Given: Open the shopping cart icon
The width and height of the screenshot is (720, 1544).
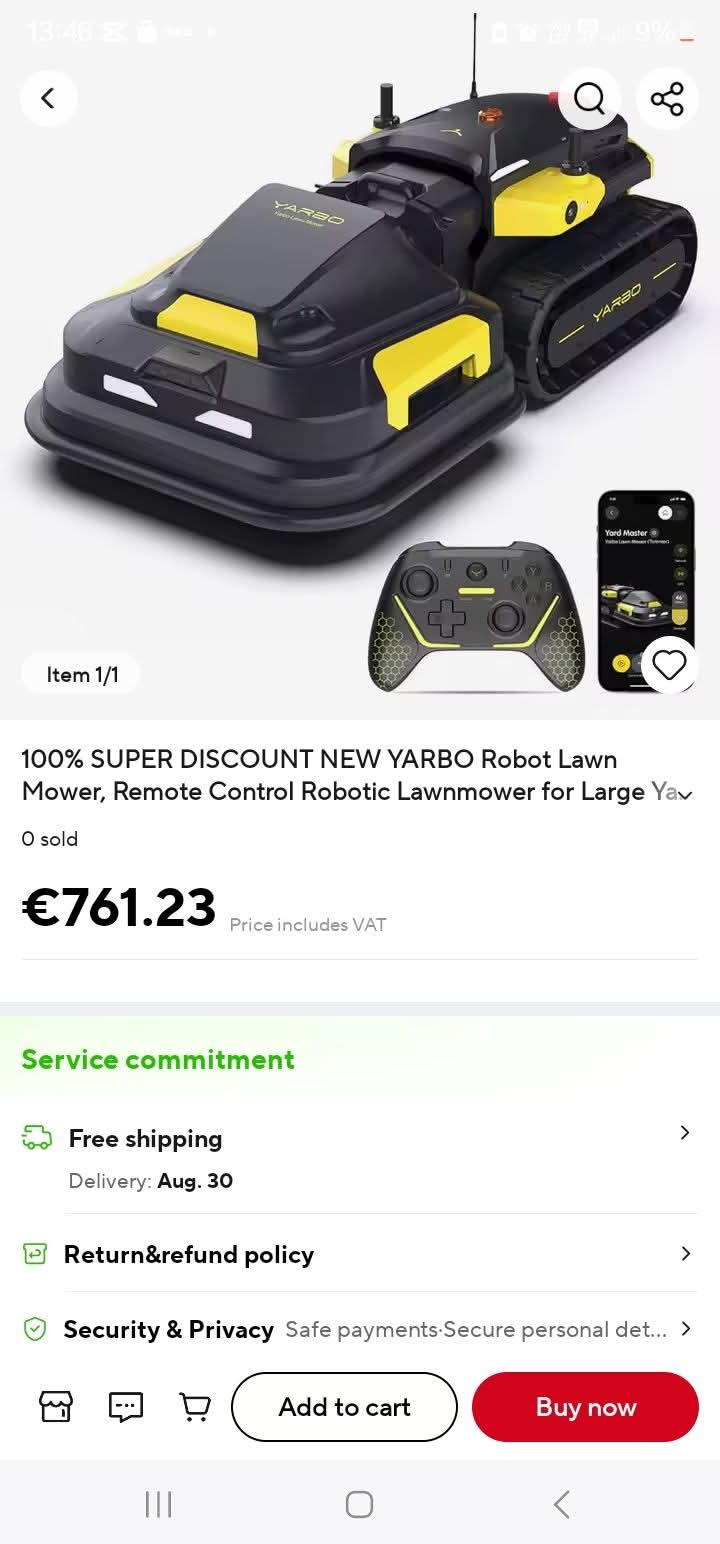Looking at the screenshot, I should coord(195,1407).
